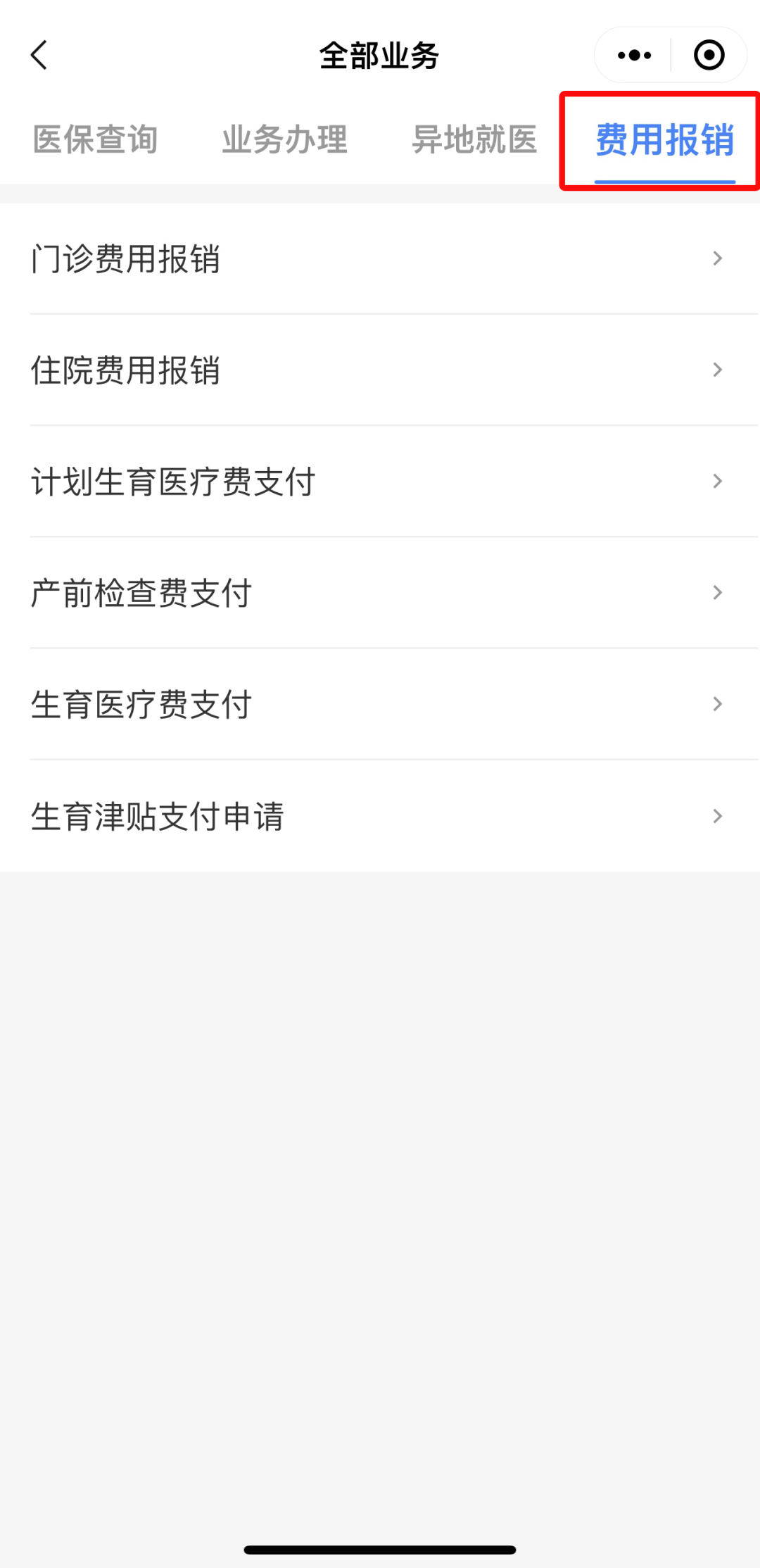Screen dimensions: 760x1568
Task: Tap the chevron beside 住院费用报销
Action: 717,370
